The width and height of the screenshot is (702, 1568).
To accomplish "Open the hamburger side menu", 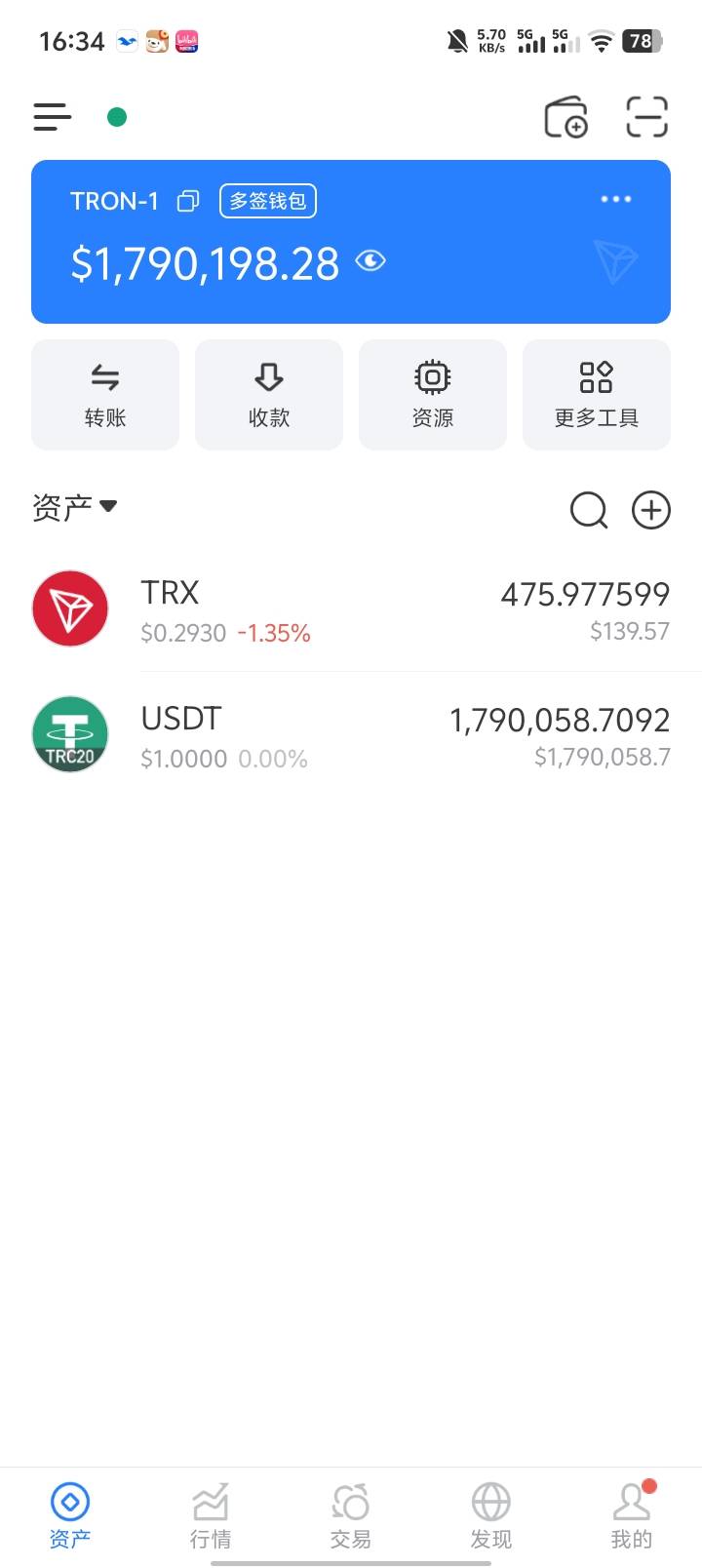I will click(53, 117).
